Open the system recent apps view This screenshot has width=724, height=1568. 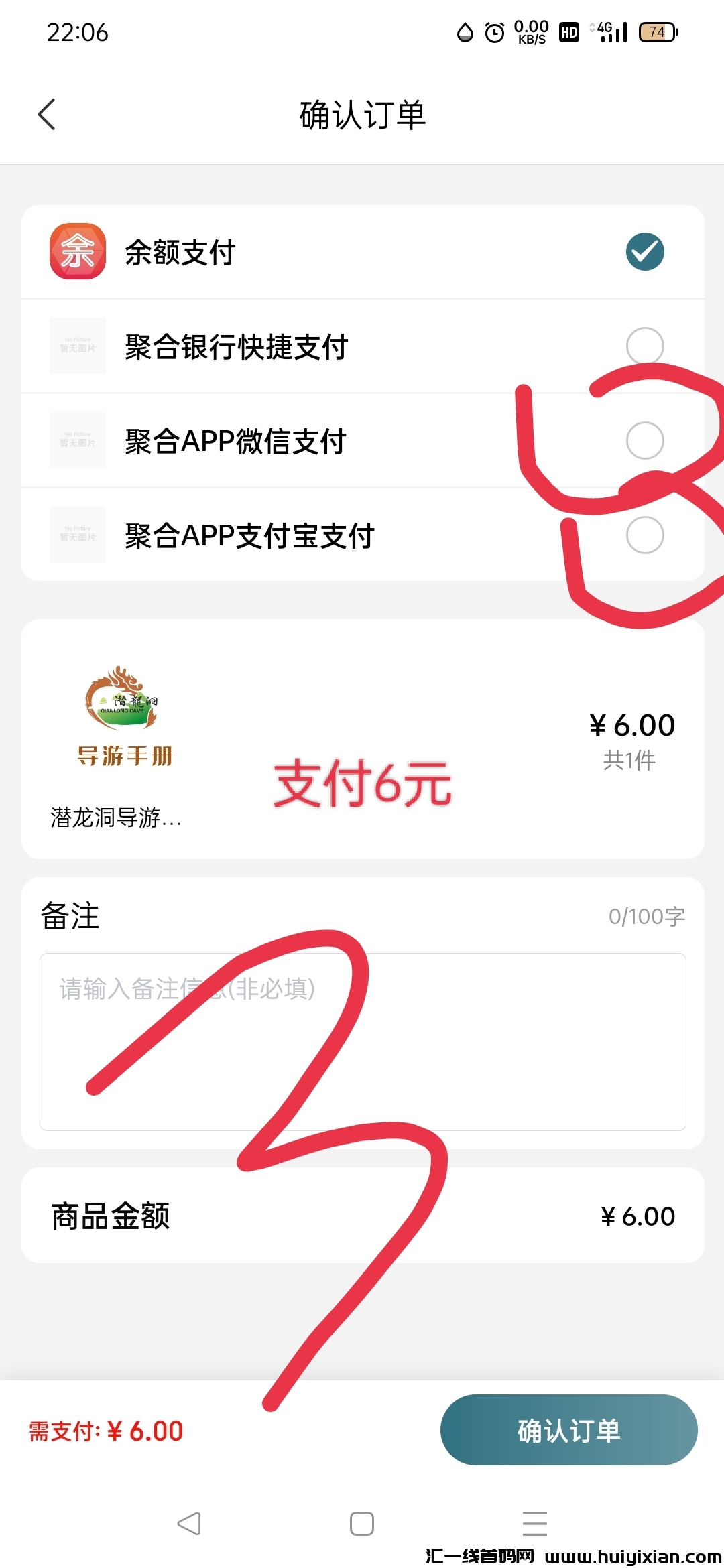point(535,1524)
